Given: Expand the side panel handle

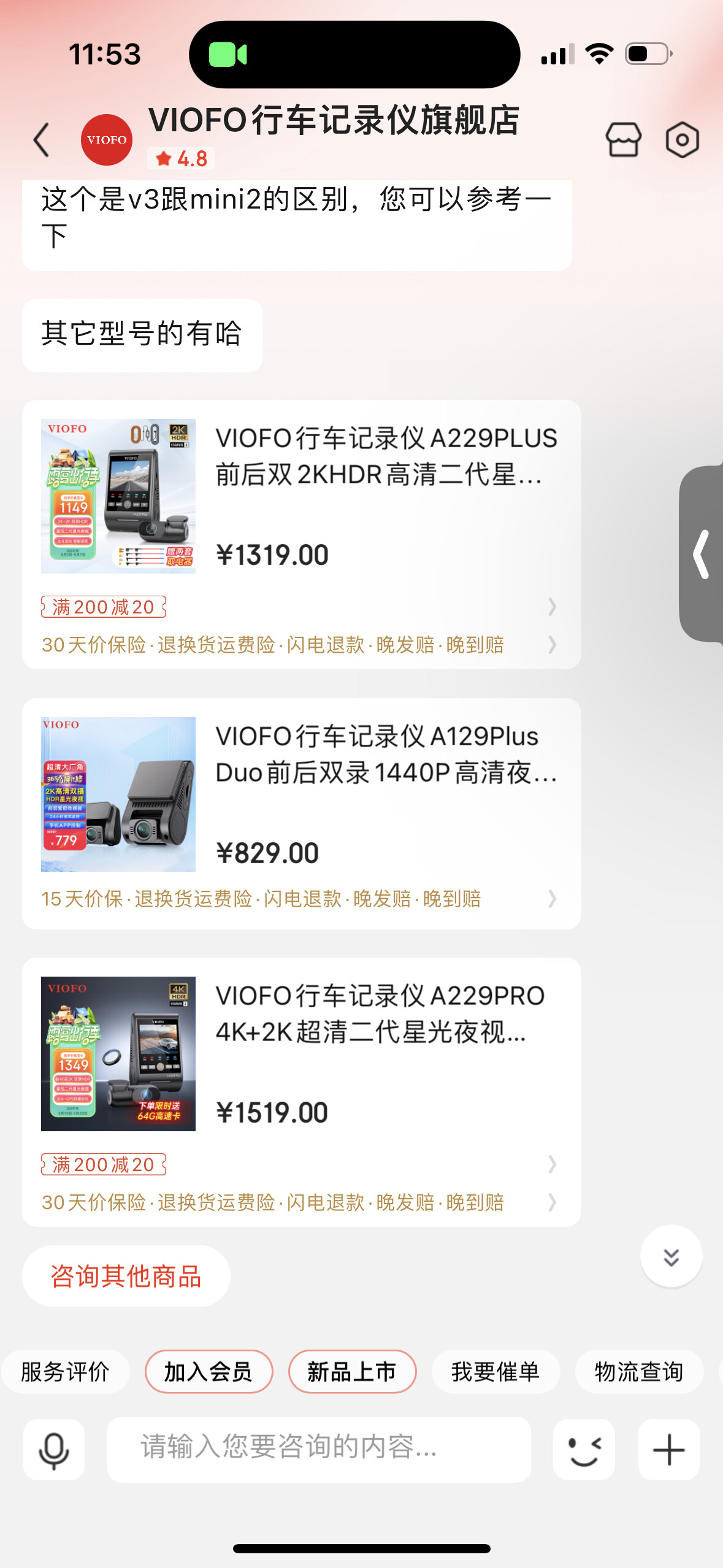Looking at the screenshot, I should (x=702, y=555).
